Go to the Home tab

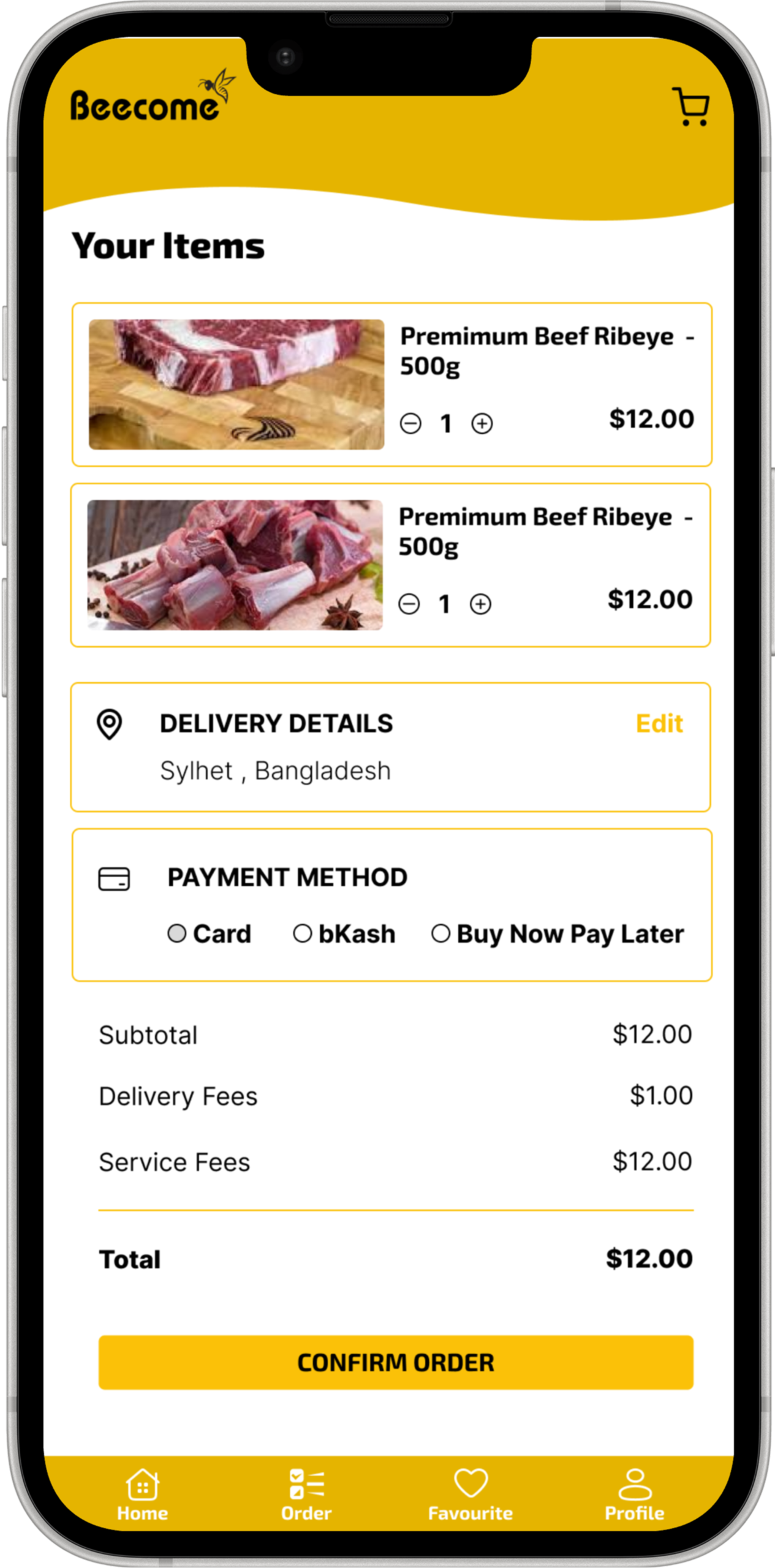143,1494
